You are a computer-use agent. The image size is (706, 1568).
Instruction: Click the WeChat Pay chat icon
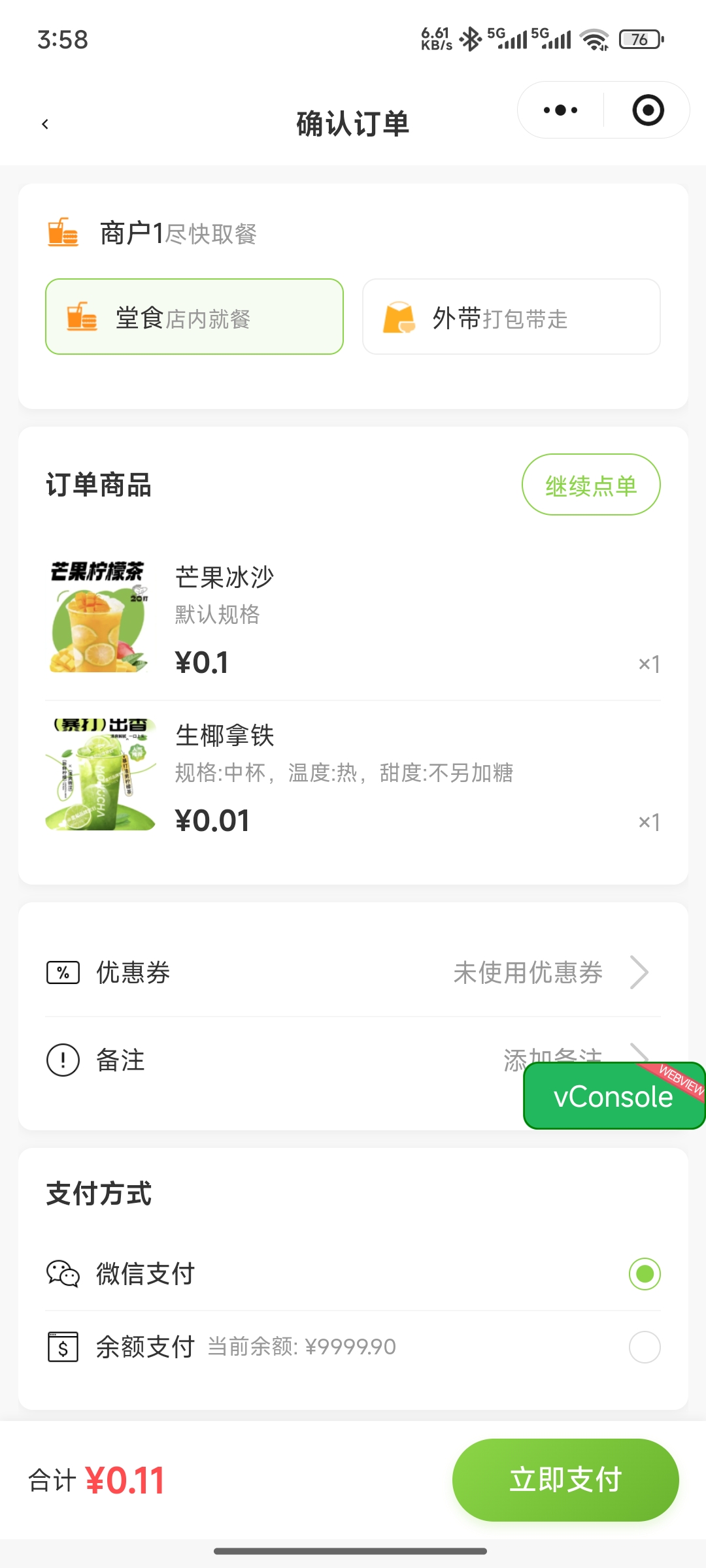coord(62,1273)
